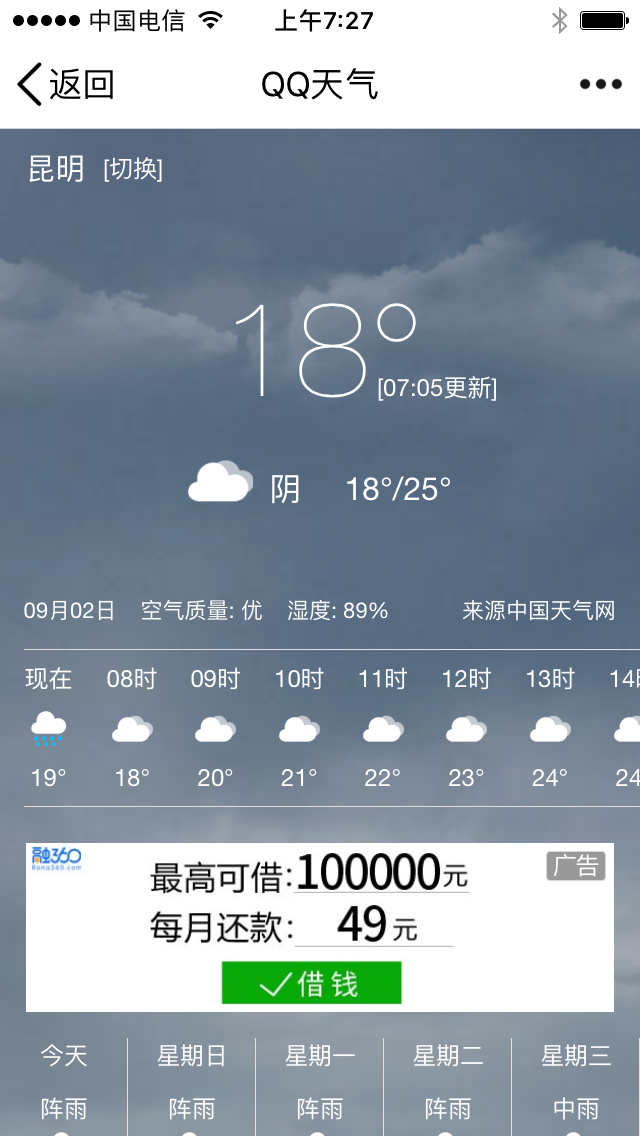
Task: Tap [切换] to switch city
Action: pos(133,169)
